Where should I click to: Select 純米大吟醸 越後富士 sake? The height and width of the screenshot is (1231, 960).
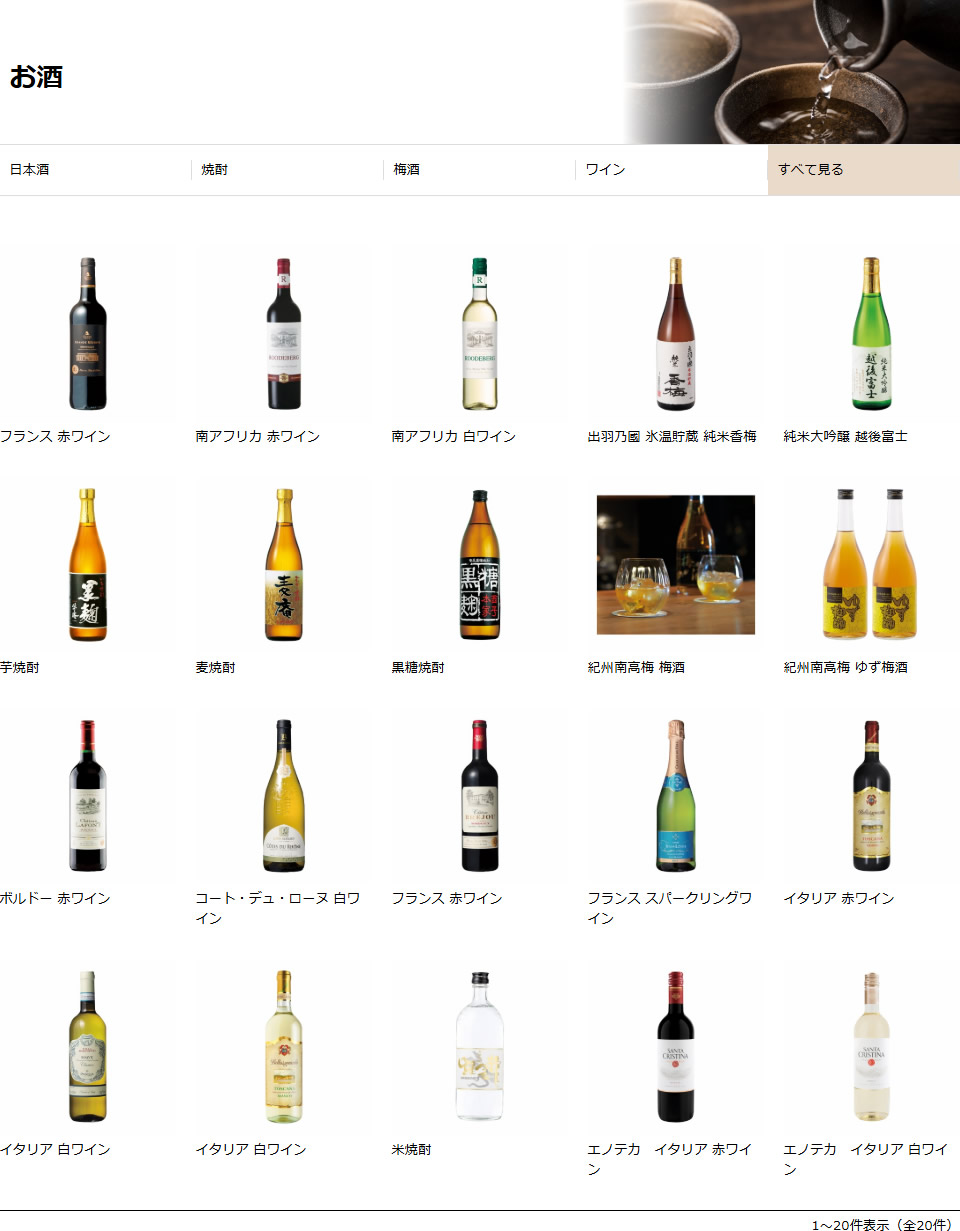[871, 335]
